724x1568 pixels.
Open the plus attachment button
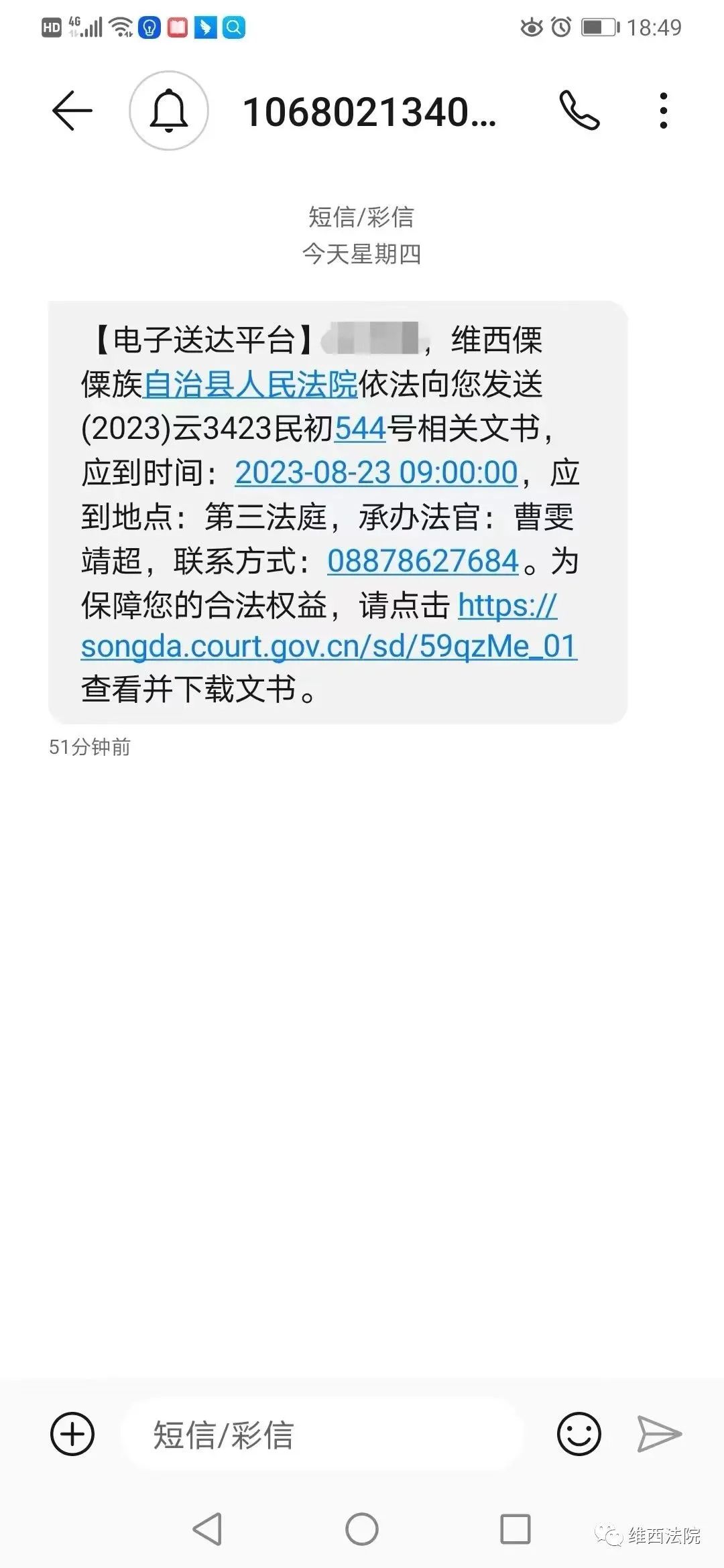[72, 1433]
